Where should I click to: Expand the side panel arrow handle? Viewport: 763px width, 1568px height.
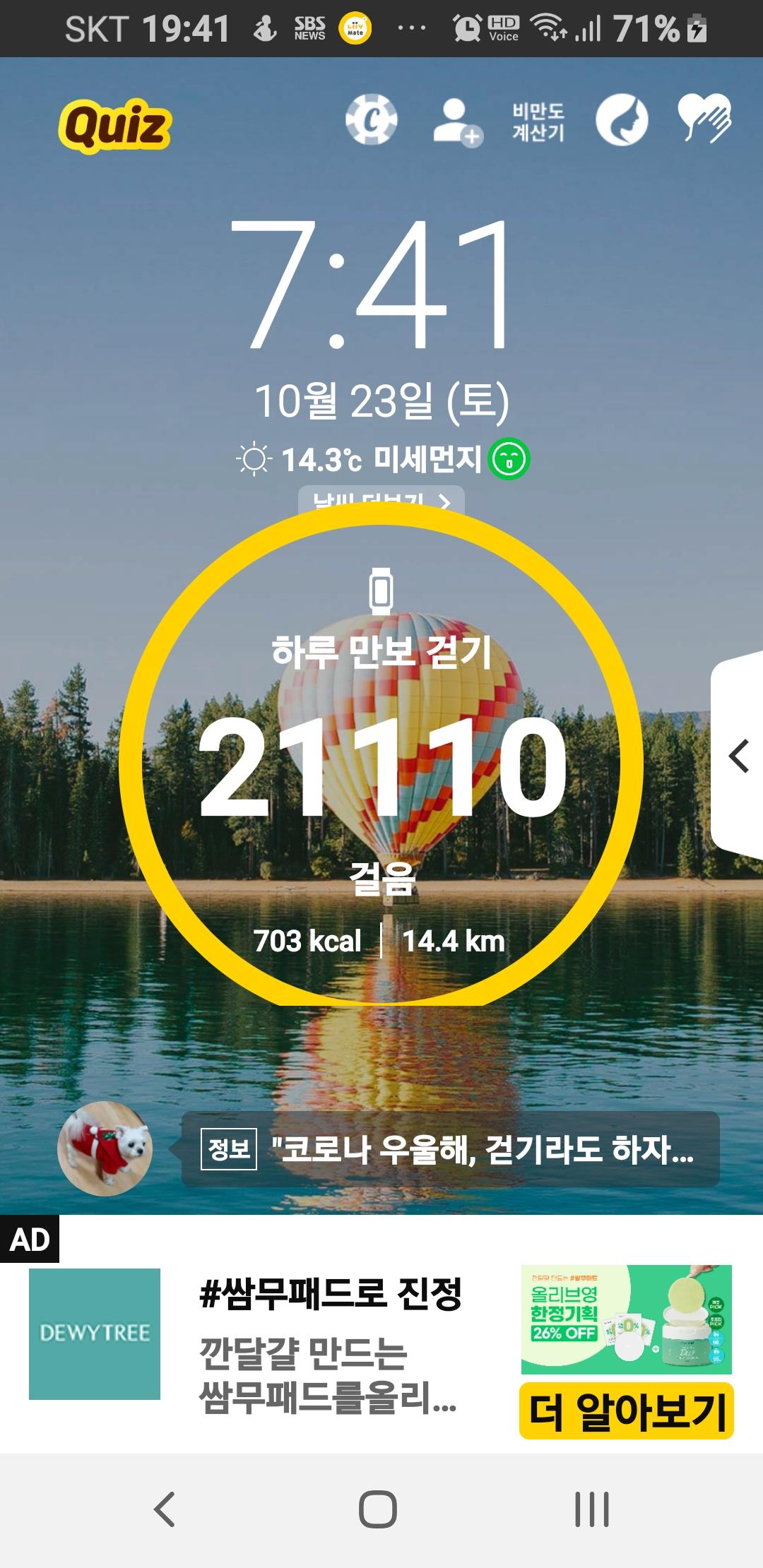738,756
